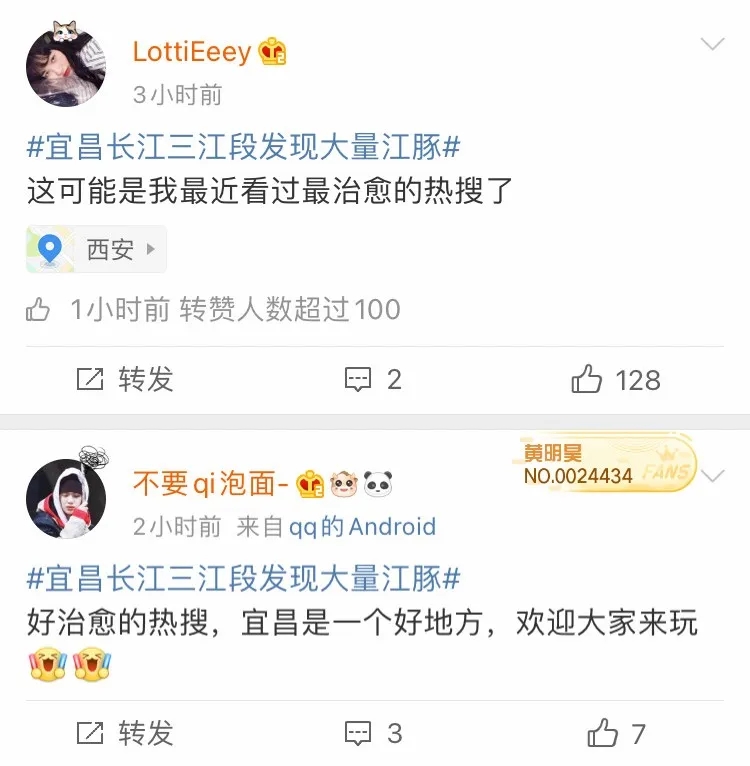Screen dimensions: 750x766
Task: Open the qq的Android source link
Action: point(363,527)
